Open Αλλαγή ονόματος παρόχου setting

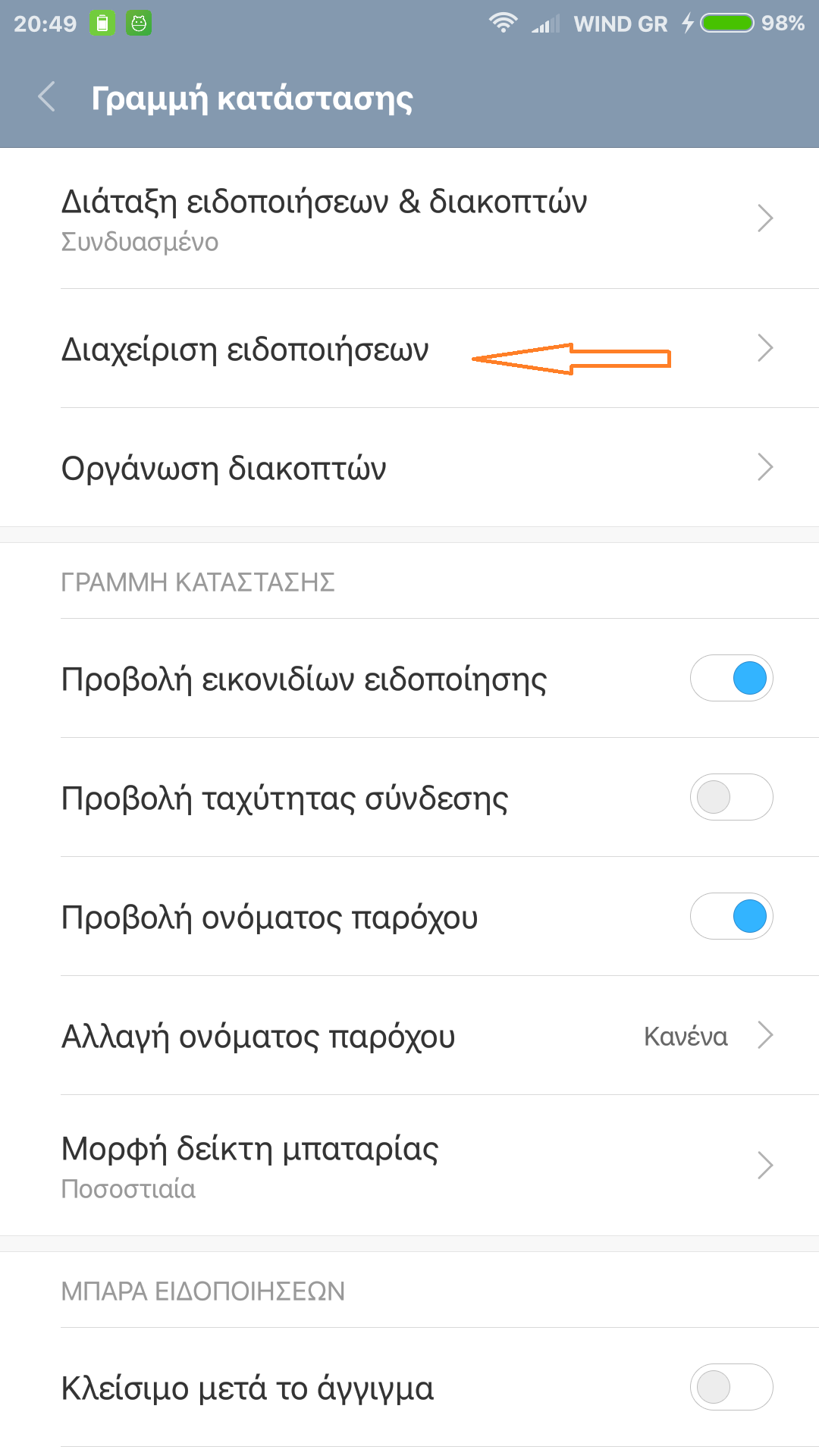pyautogui.click(x=409, y=1035)
